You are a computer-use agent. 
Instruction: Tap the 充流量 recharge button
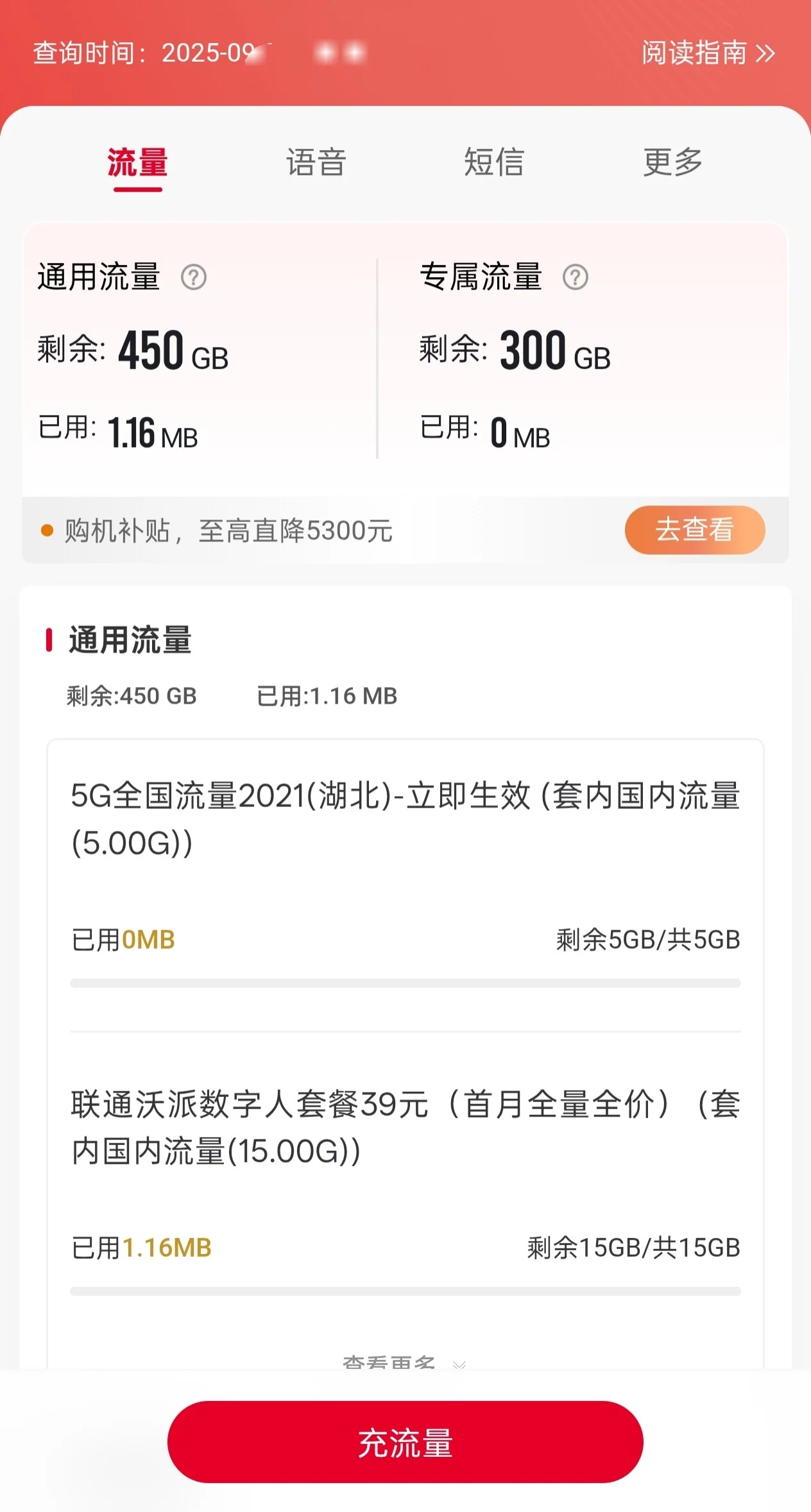[405, 1442]
